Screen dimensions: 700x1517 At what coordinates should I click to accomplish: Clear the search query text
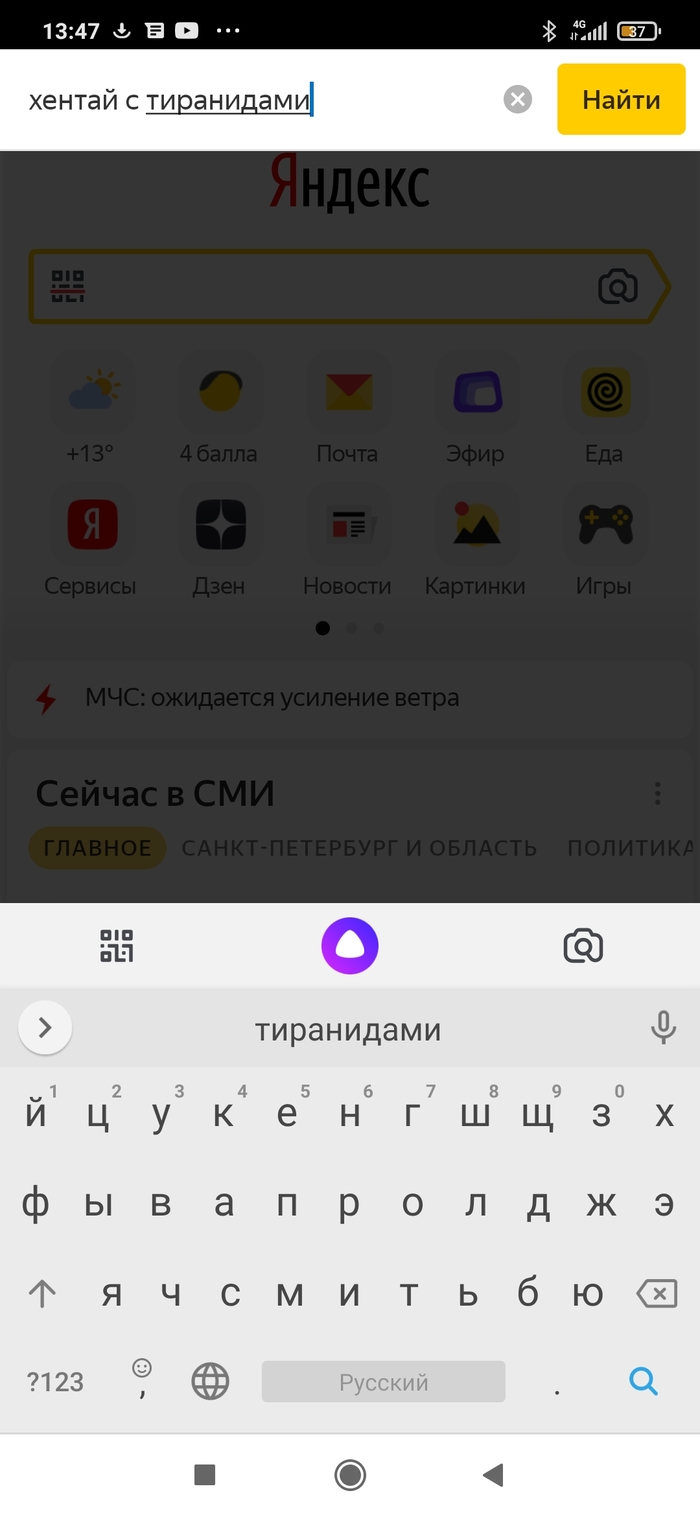click(x=517, y=99)
